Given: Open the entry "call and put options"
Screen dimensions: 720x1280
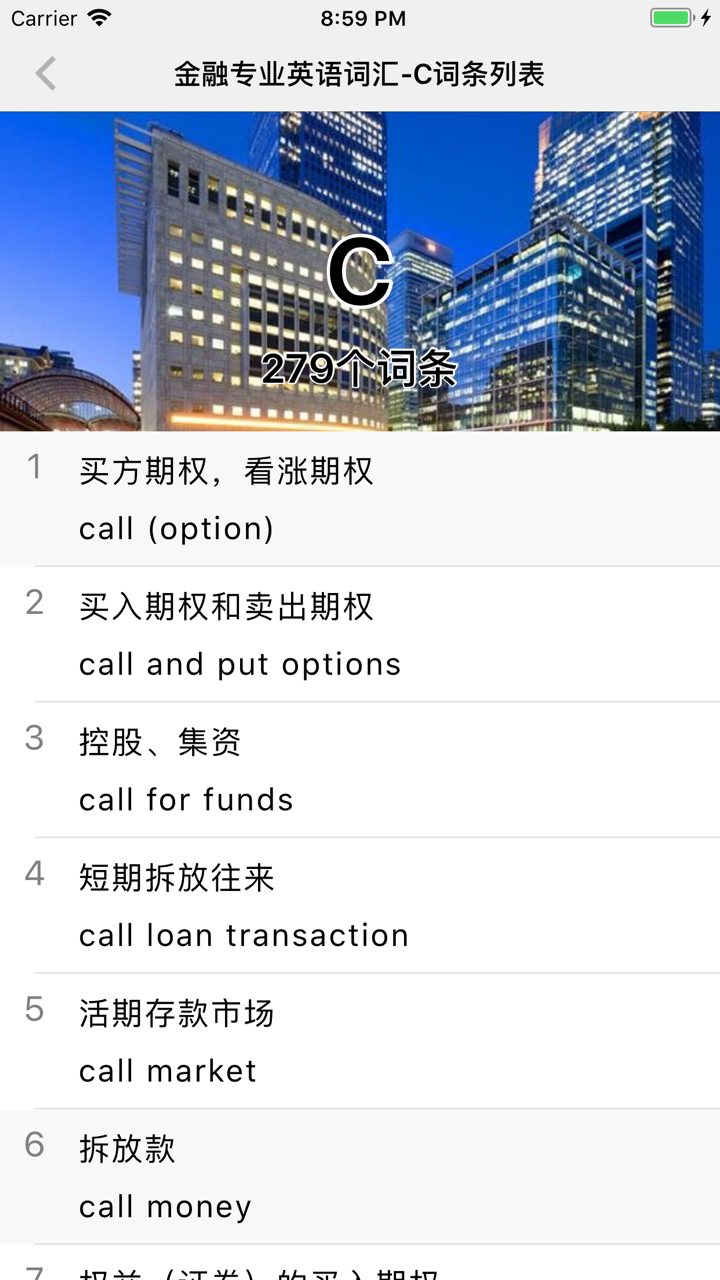Looking at the screenshot, I should [360, 634].
